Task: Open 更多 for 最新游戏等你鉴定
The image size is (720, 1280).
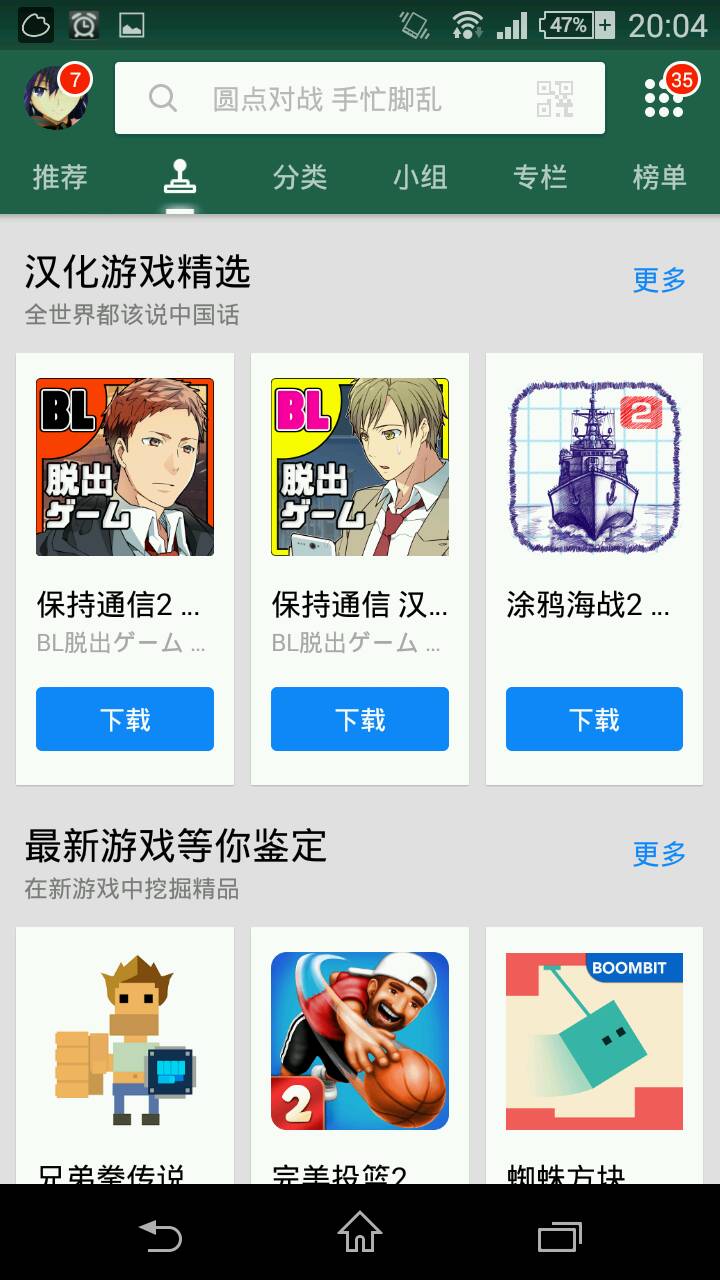Action: [x=660, y=854]
